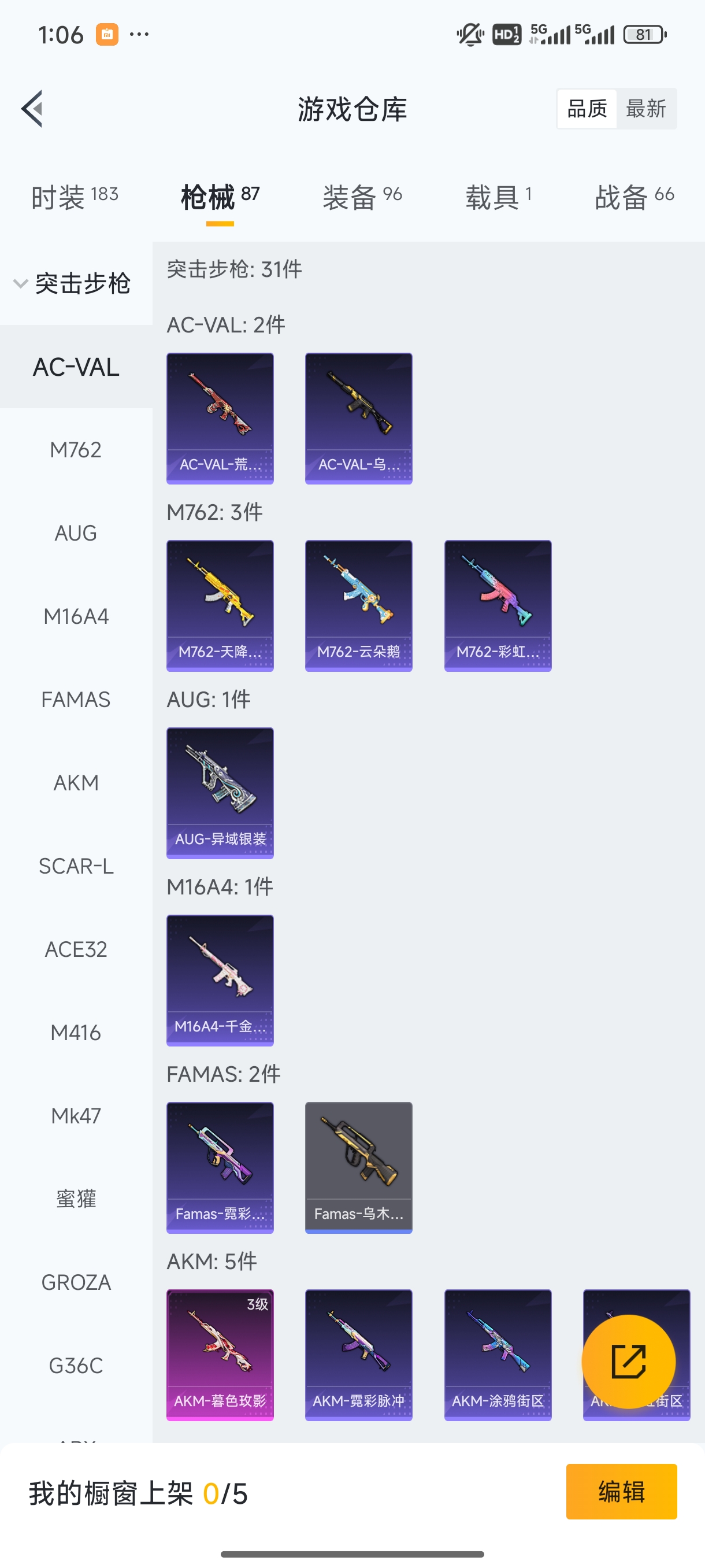Select GROZA in the side list
This screenshot has width=705, height=1568.
pos(76,1282)
